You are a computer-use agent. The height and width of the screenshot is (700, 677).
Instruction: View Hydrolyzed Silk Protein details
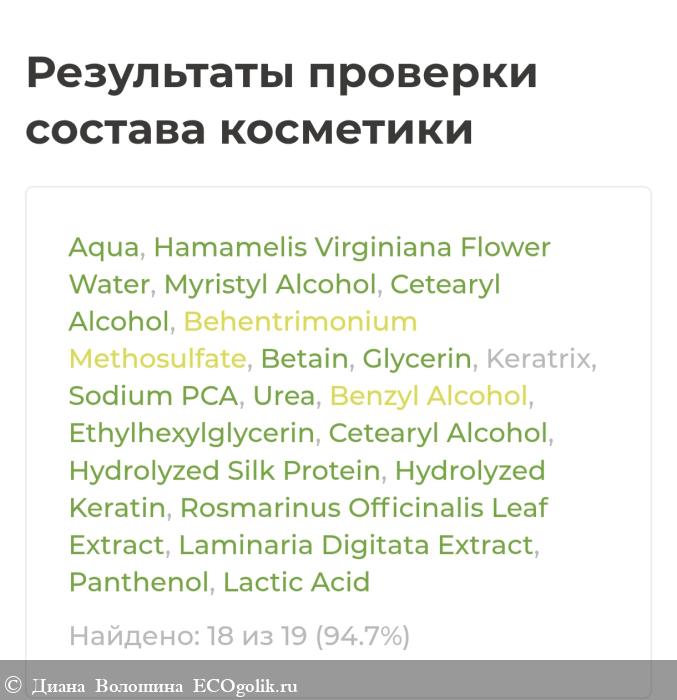224,470
